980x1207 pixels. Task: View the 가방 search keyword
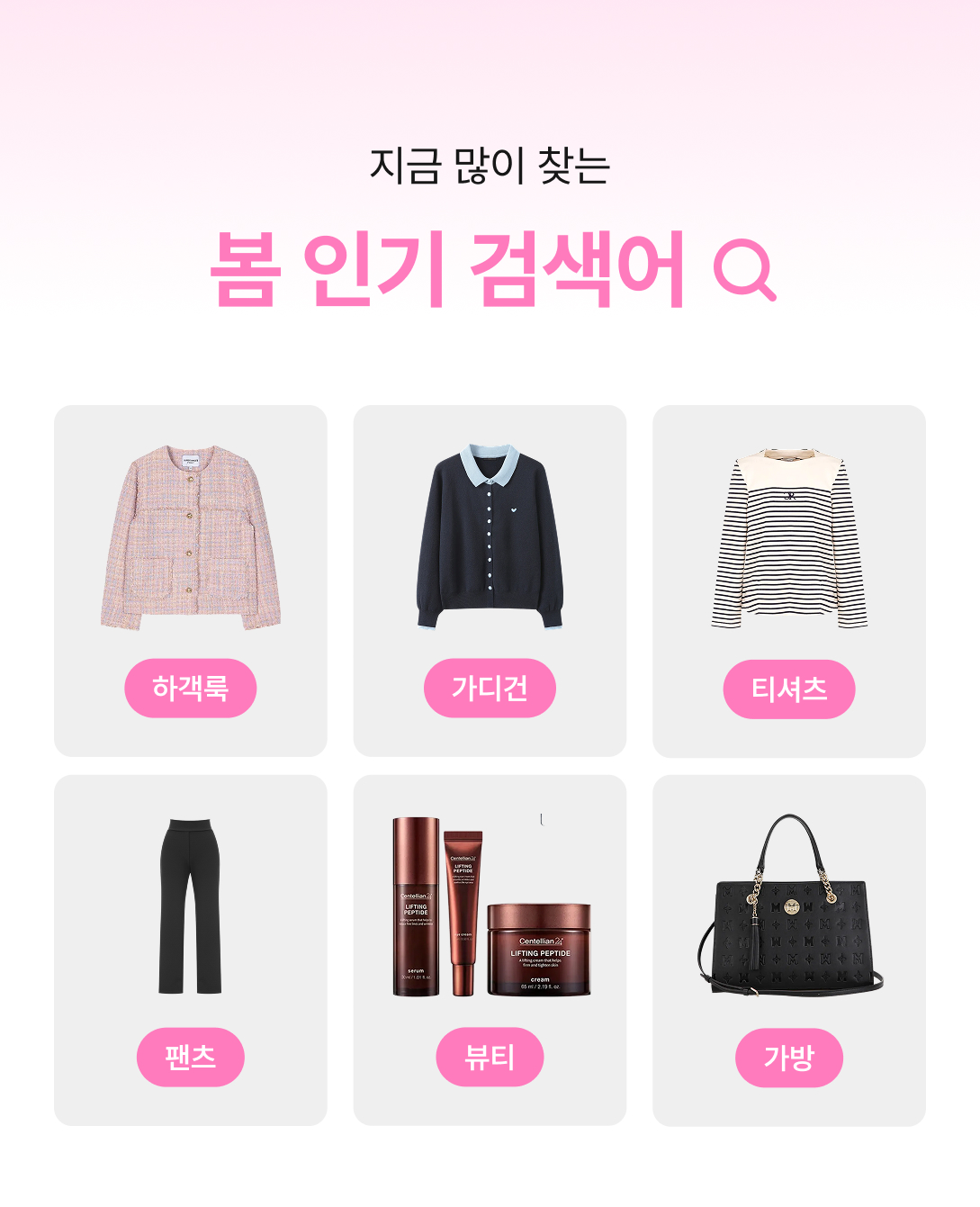788,1058
